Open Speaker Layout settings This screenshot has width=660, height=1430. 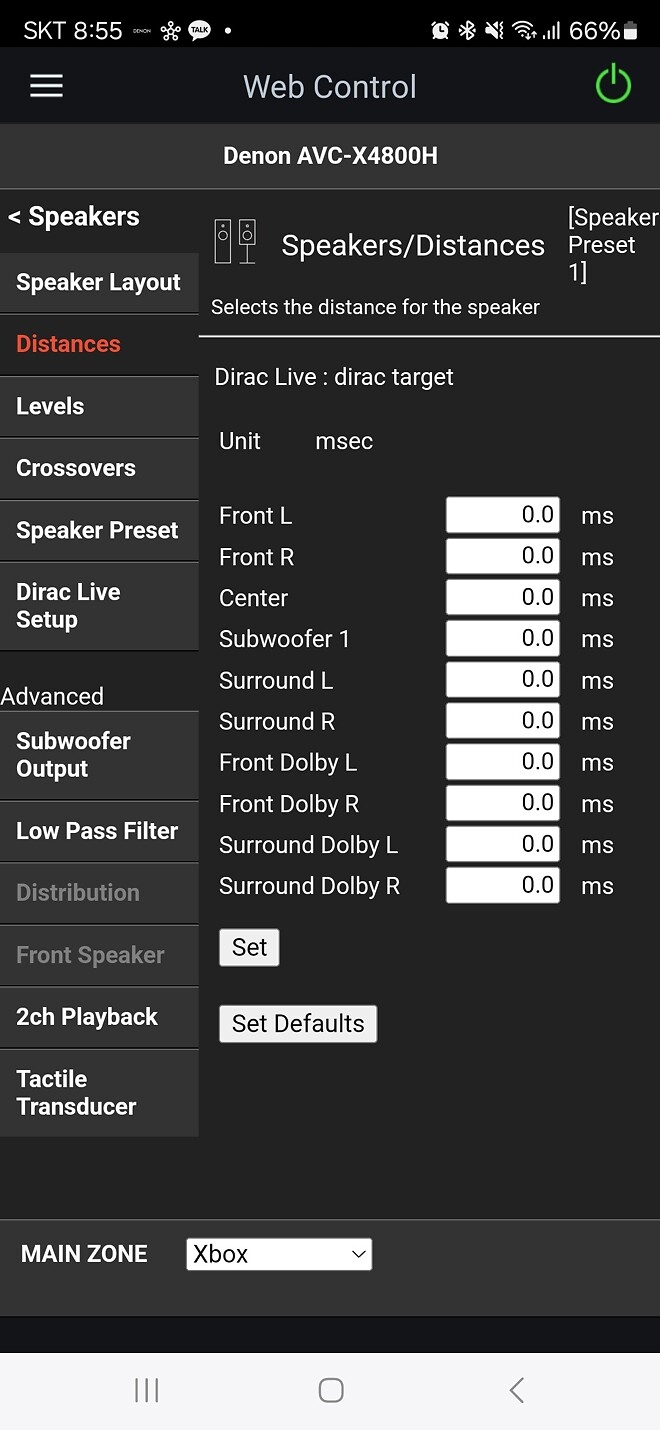tap(98, 283)
